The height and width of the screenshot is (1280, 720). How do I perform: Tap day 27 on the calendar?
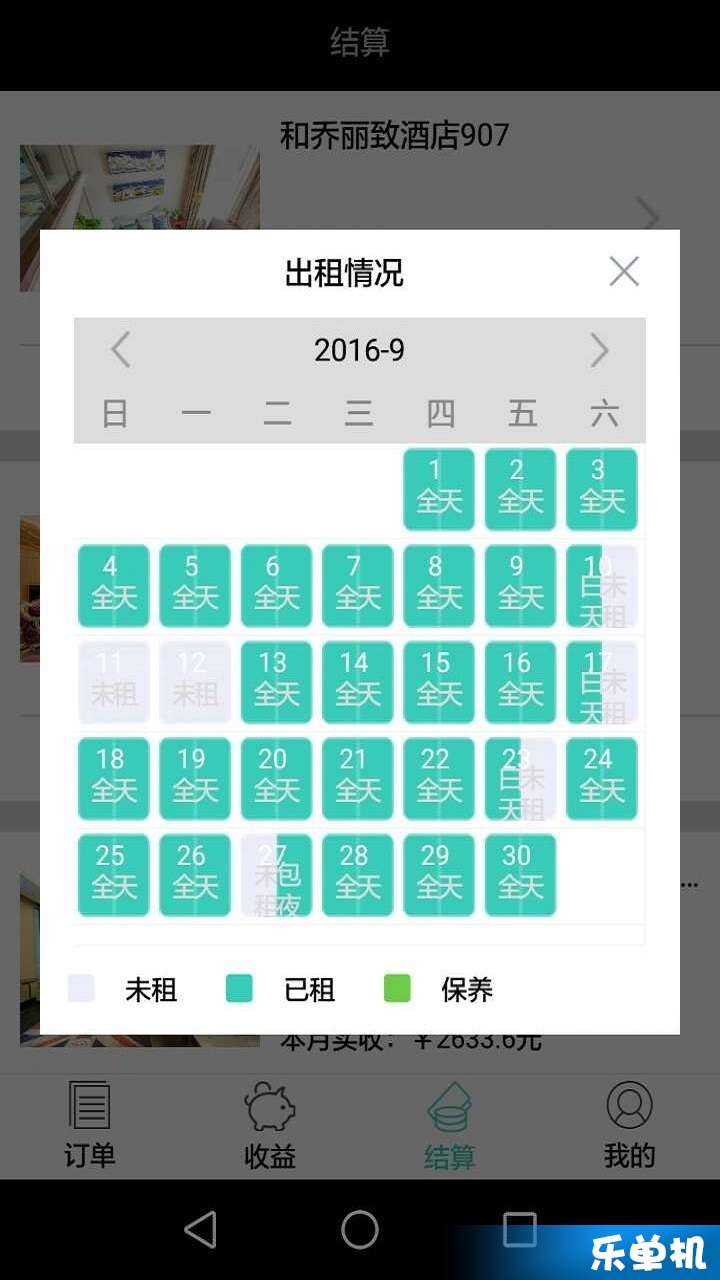coord(276,875)
